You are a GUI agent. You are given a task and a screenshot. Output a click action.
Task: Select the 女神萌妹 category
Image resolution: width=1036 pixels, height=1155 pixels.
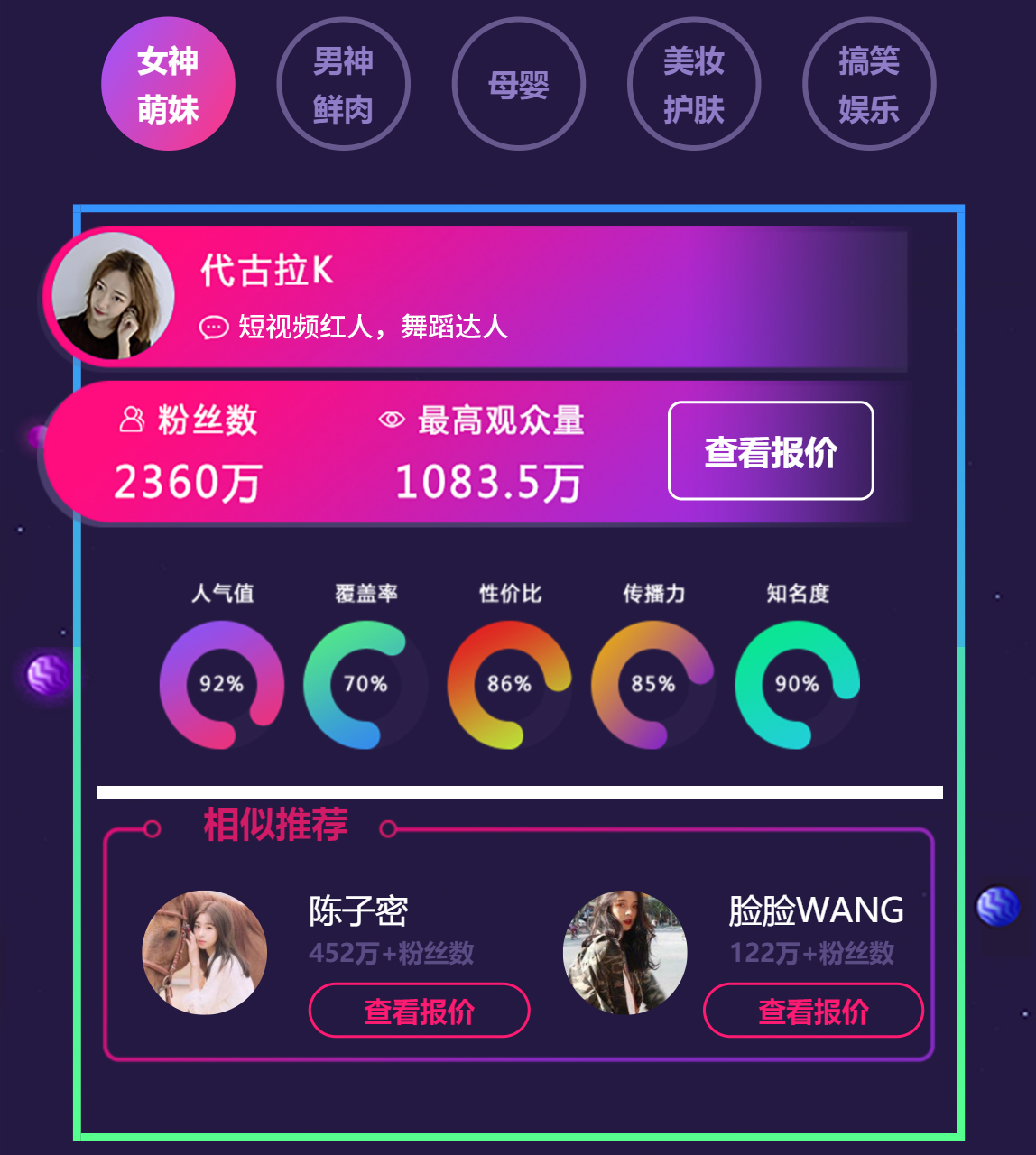(x=168, y=85)
